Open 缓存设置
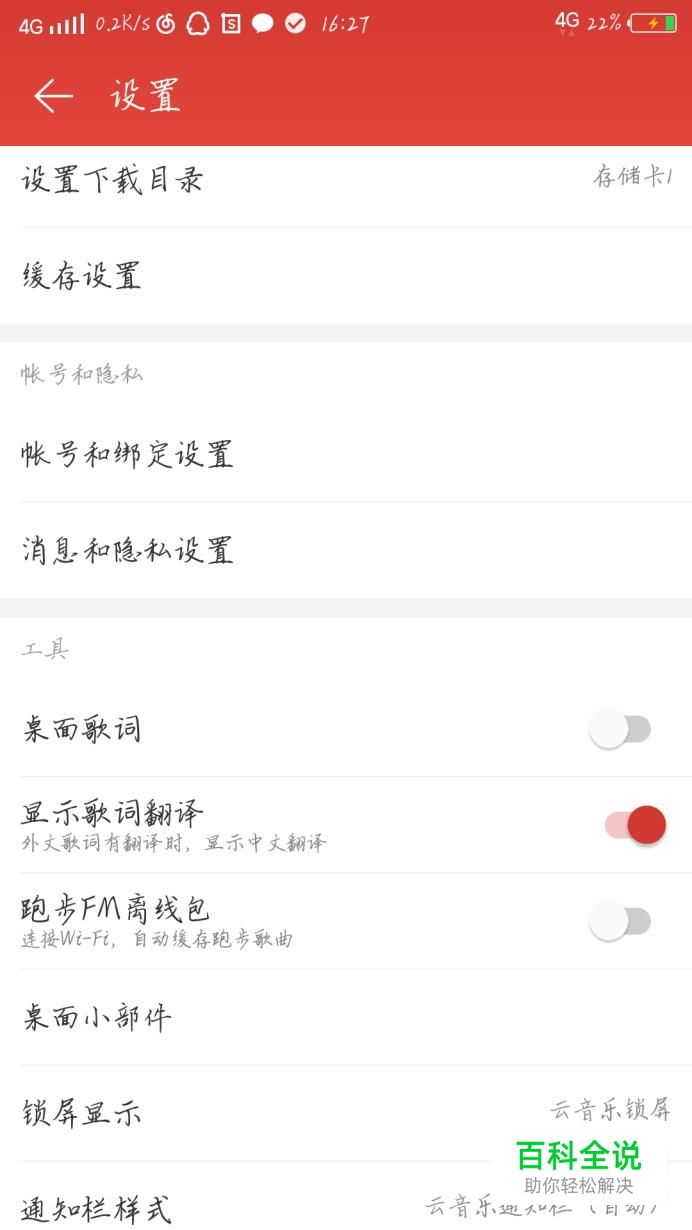This screenshot has width=692, height=1230. coord(346,275)
